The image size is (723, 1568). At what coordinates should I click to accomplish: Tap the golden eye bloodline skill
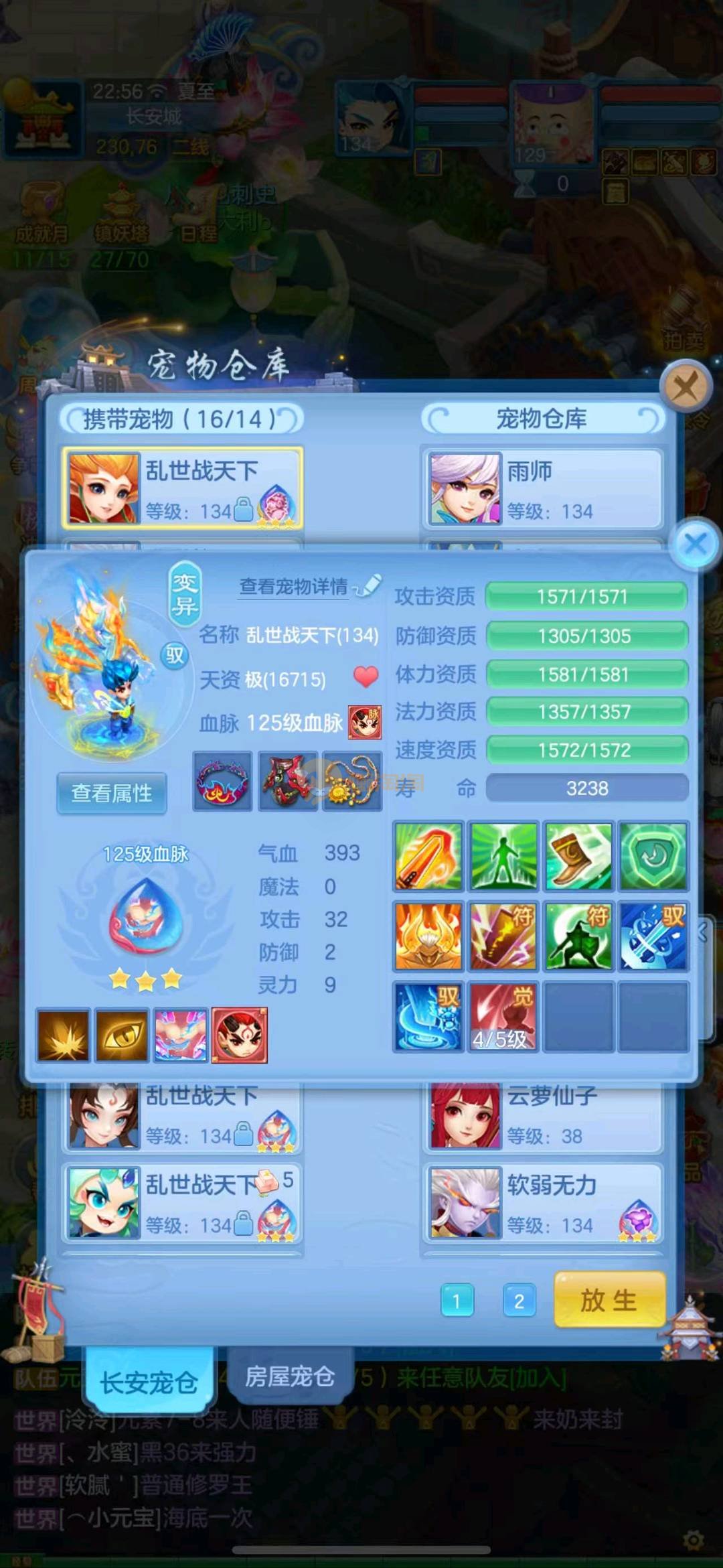pyautogui.click(x=122, y=1036)
